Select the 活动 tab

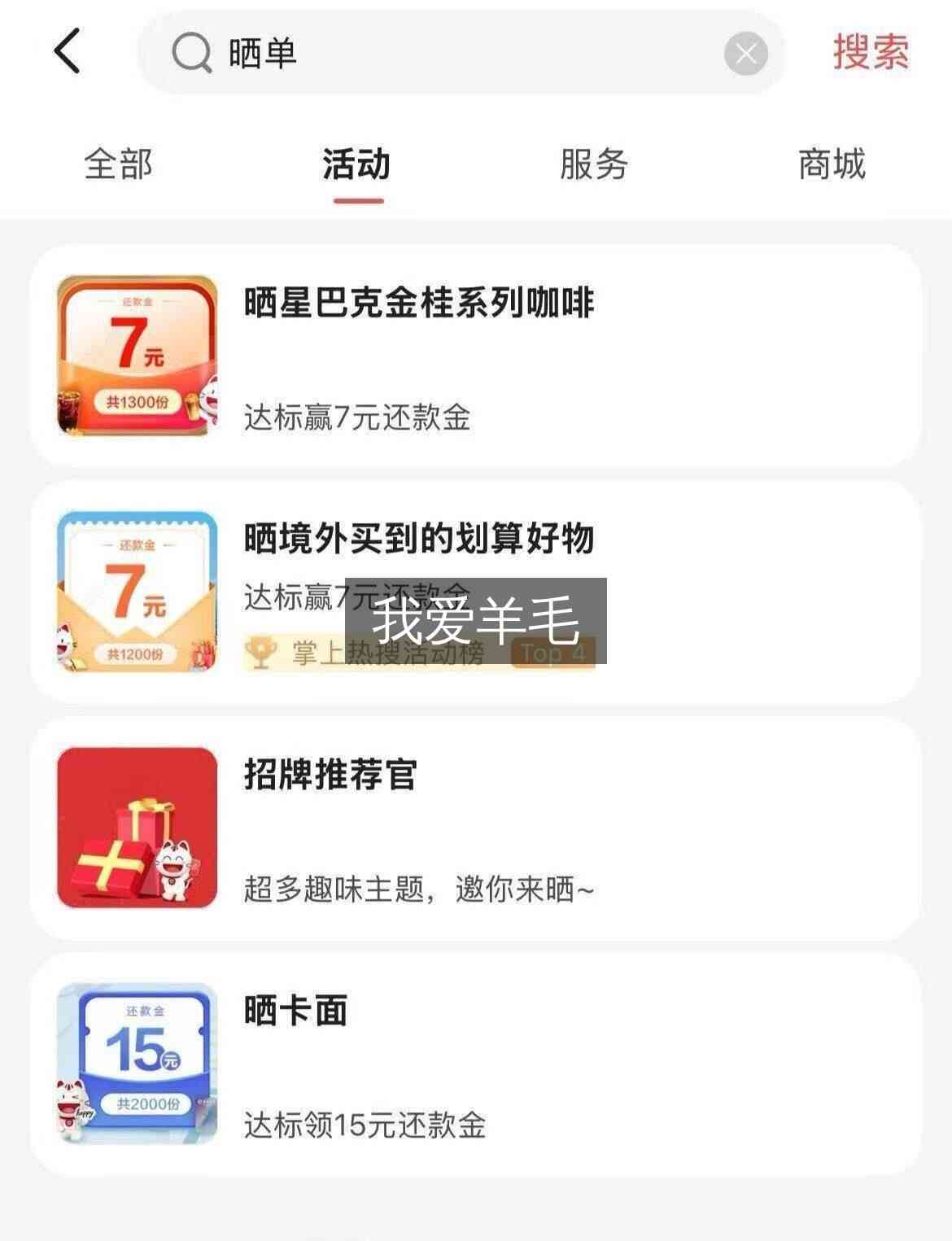[x=356, y=164]
